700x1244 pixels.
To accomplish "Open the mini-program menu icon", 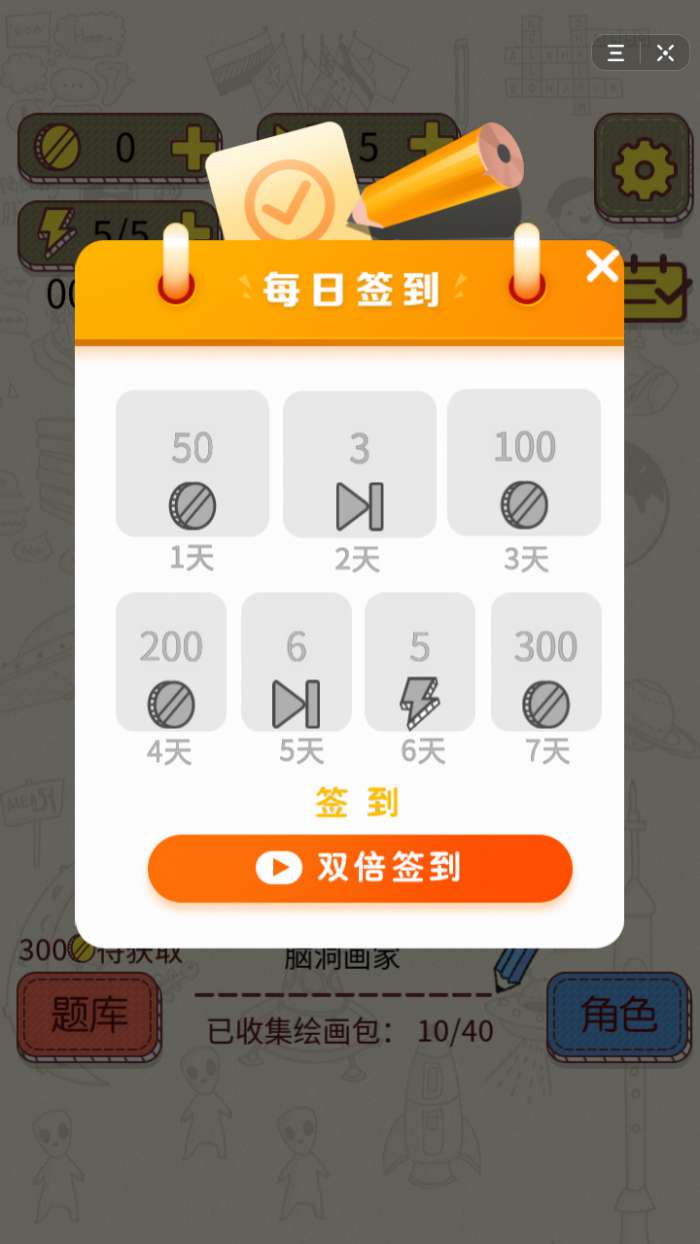I will tap(616, 54).
